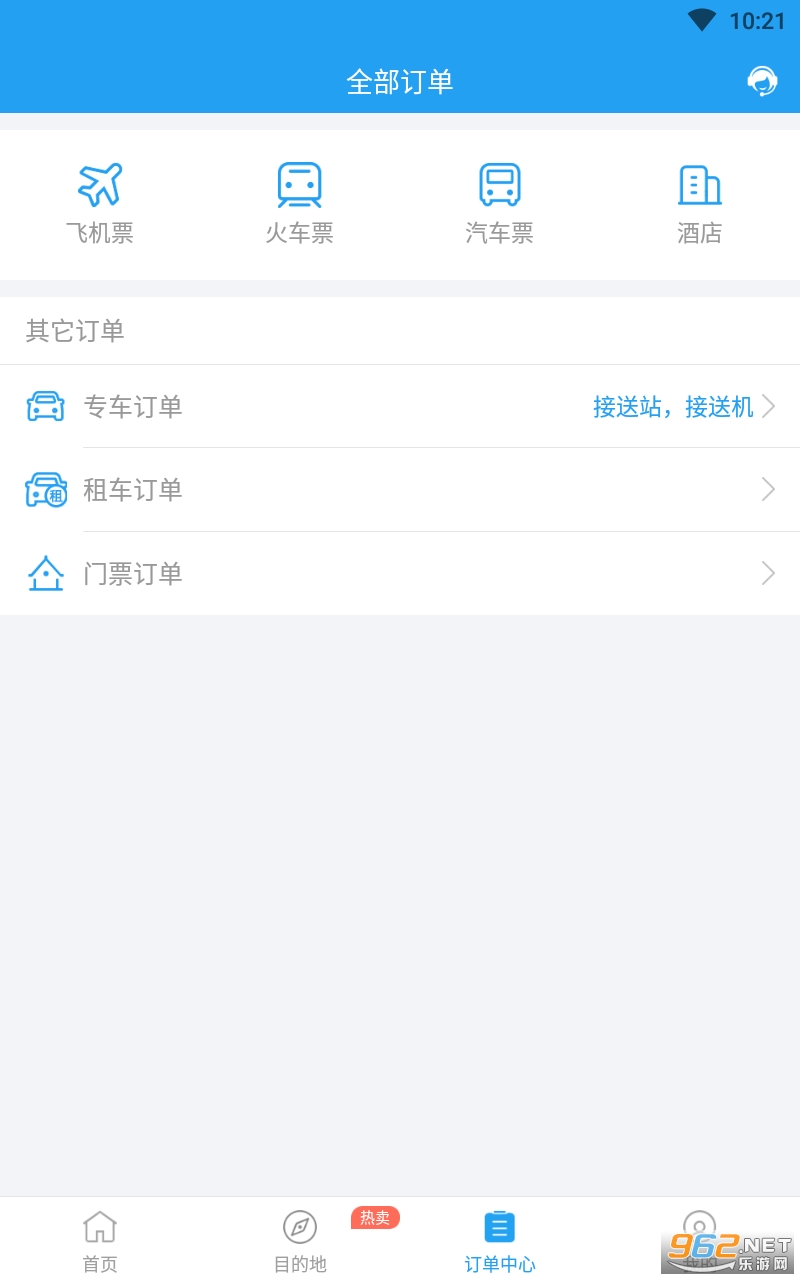This screenshot has width=800, height=1280.
Task: Open 门票订单 row
Action: point(400,574)
